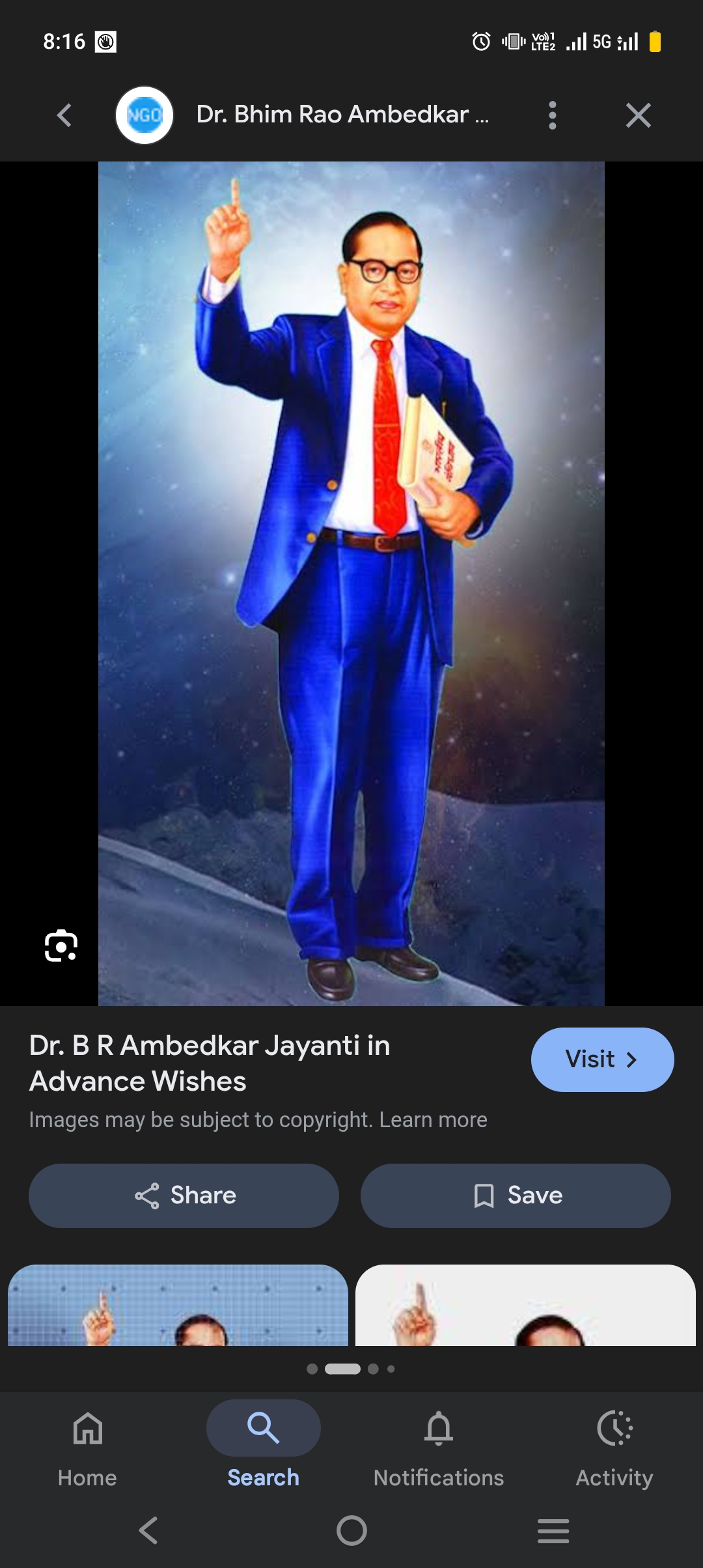Tap the system back button

click(x=148, y=1530)
